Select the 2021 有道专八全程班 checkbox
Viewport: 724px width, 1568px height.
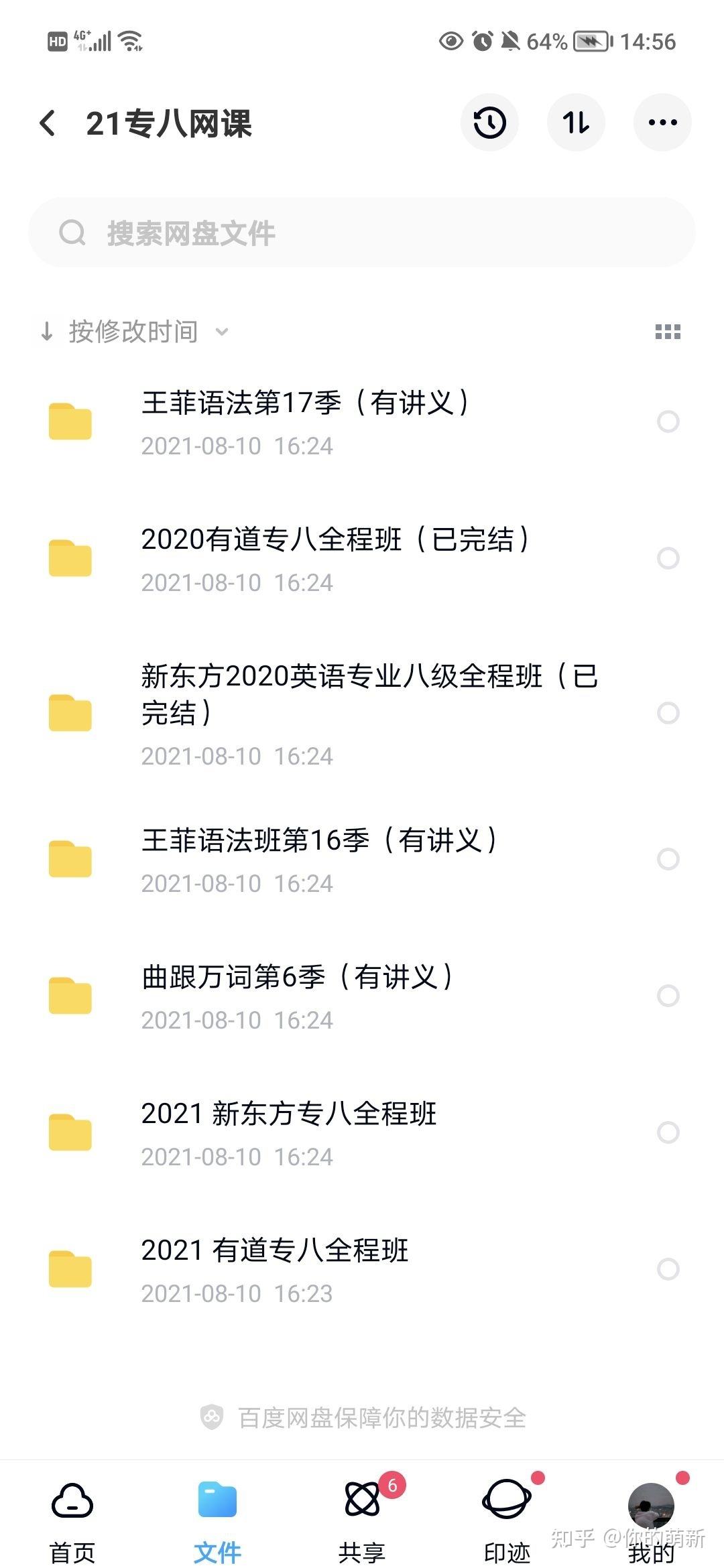tap(668, 1268)
